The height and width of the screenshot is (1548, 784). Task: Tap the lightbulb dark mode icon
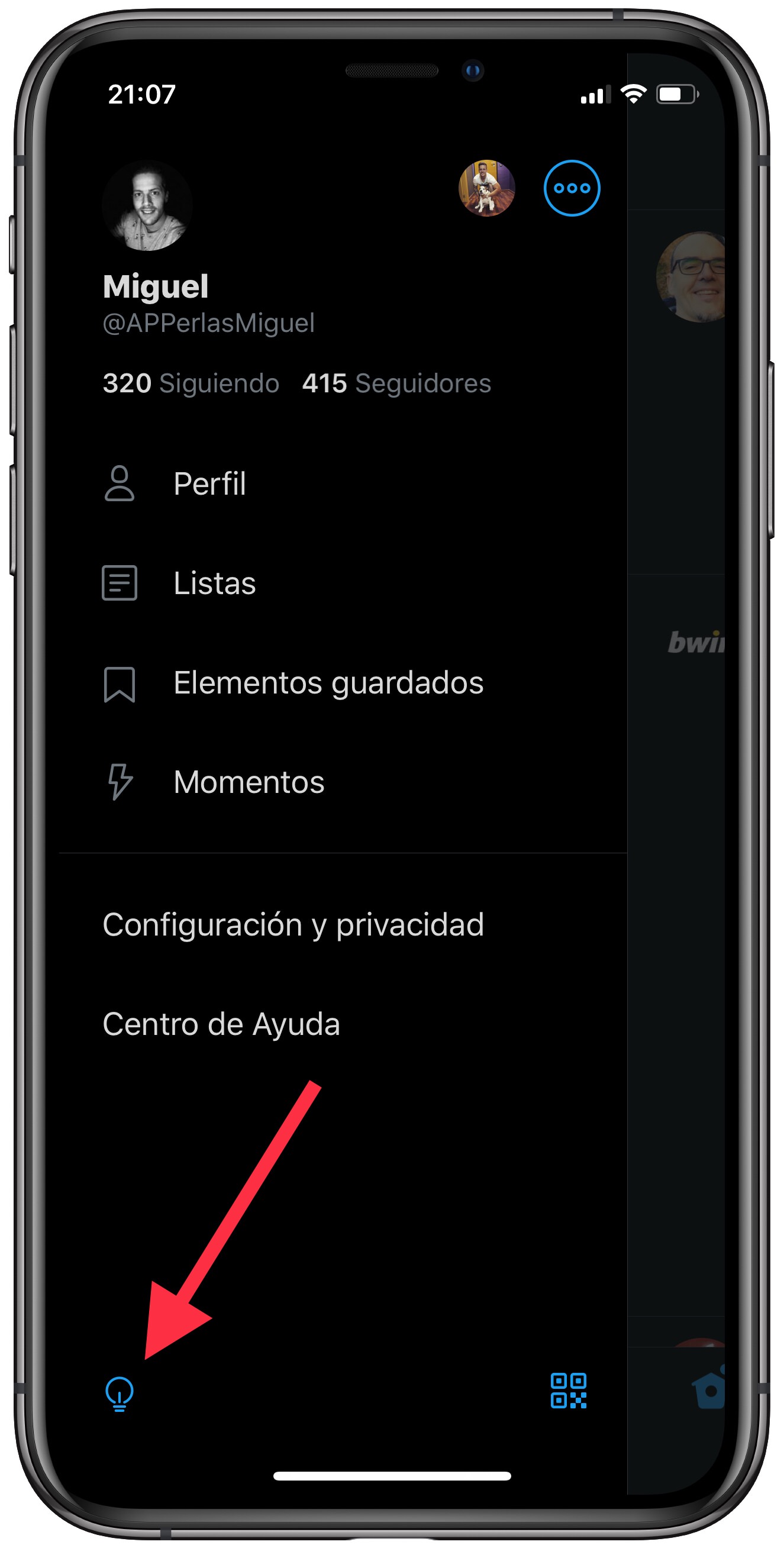pos(120,1394)
